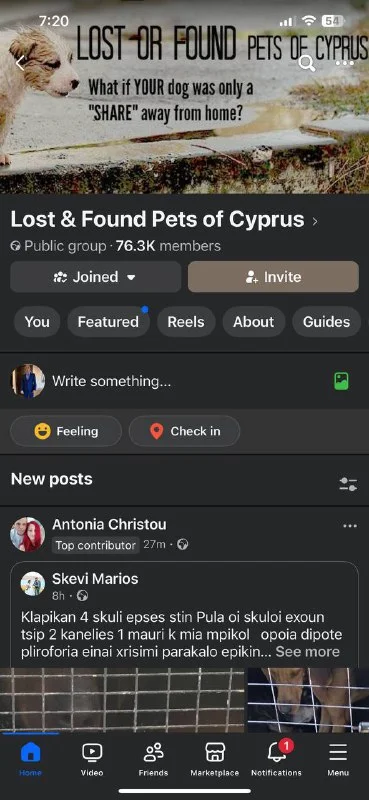Switch to the Marketplace tab

tap(215, 760)
